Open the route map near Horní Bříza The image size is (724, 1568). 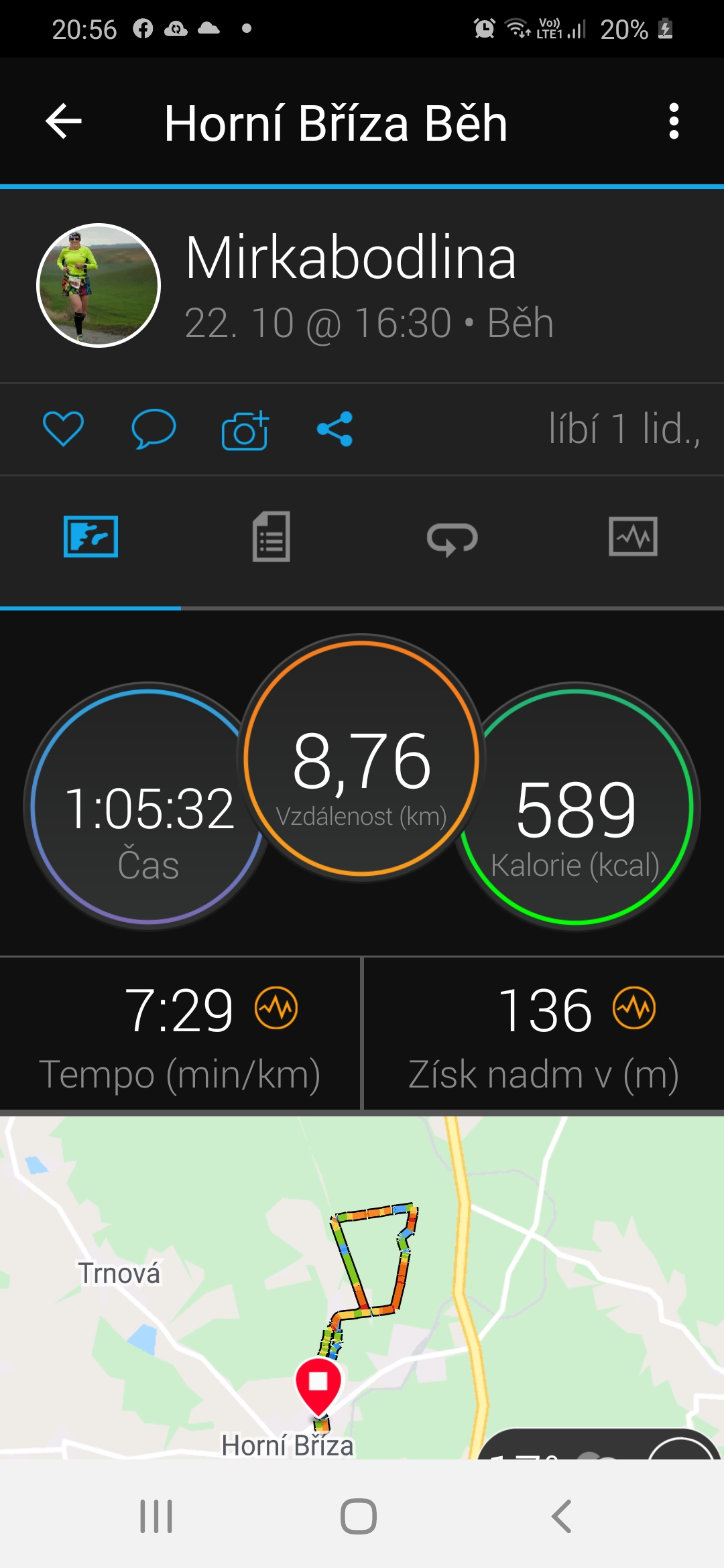(362, 1287)
